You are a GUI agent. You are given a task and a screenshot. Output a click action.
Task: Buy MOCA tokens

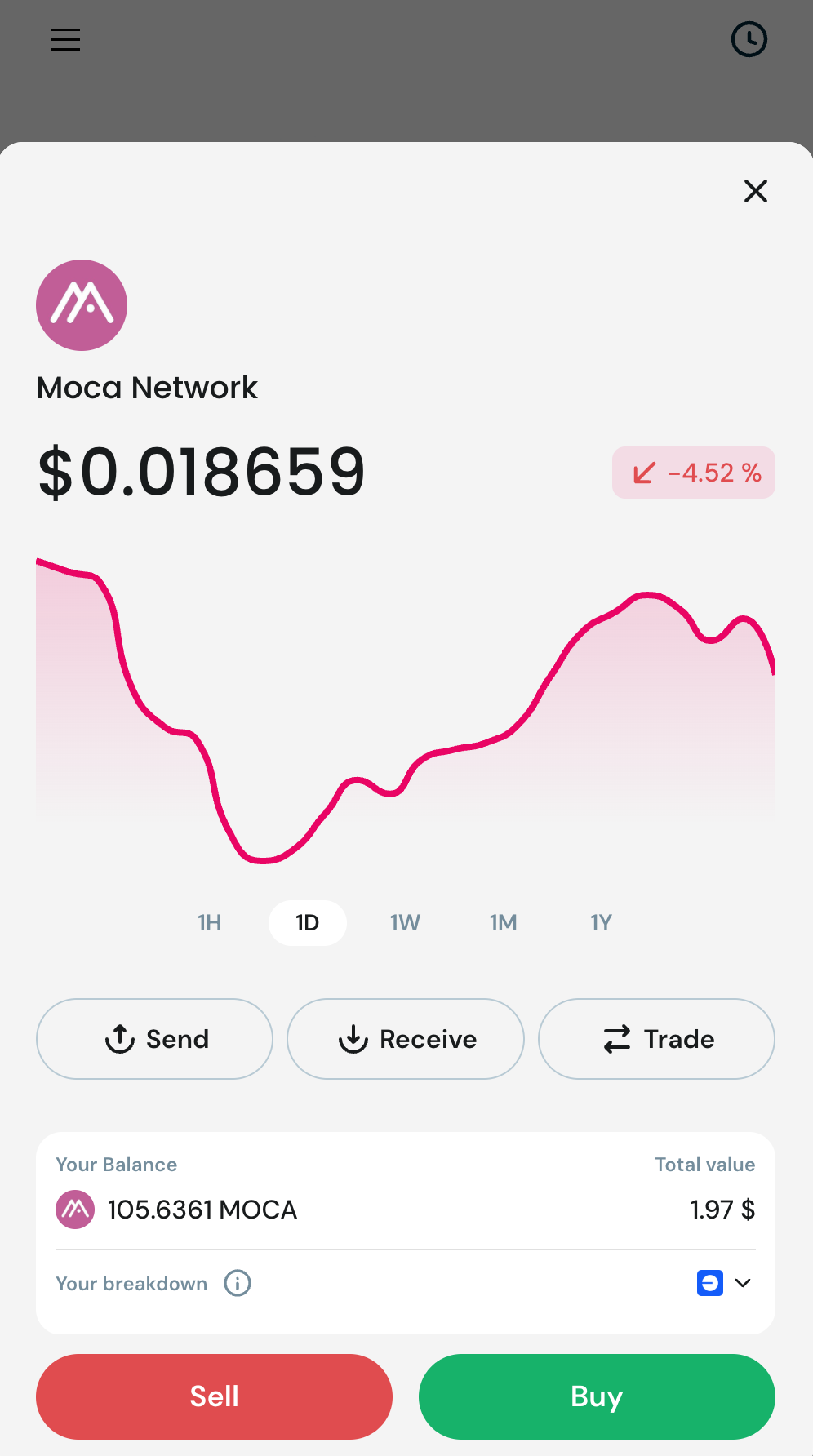tap(597, 1396)
